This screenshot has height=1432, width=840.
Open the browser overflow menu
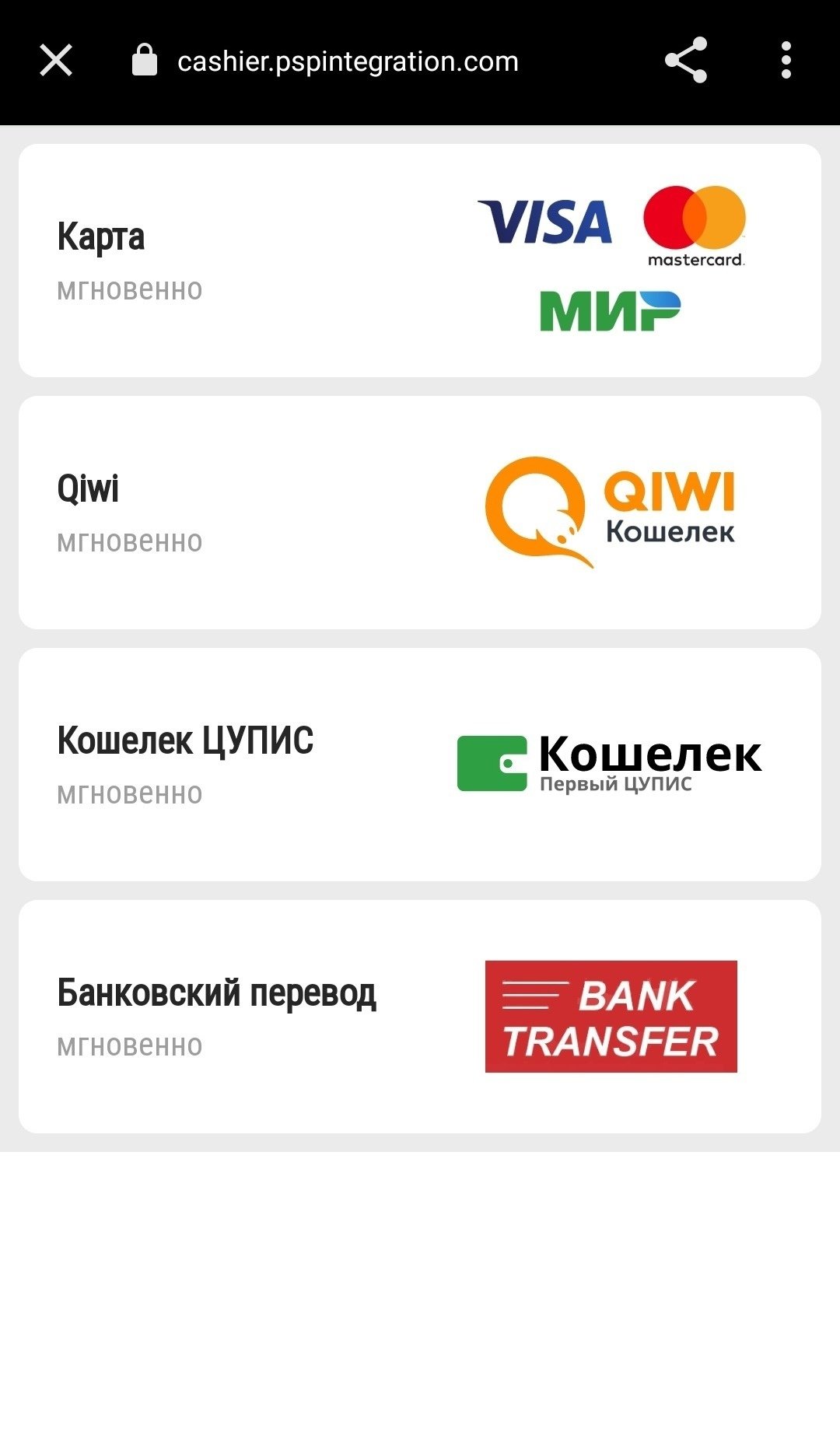786,61
